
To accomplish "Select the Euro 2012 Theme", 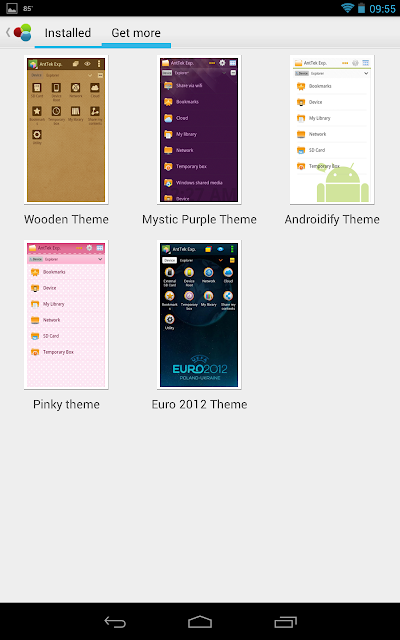I will pyautogui.click(x=199, y=315).
